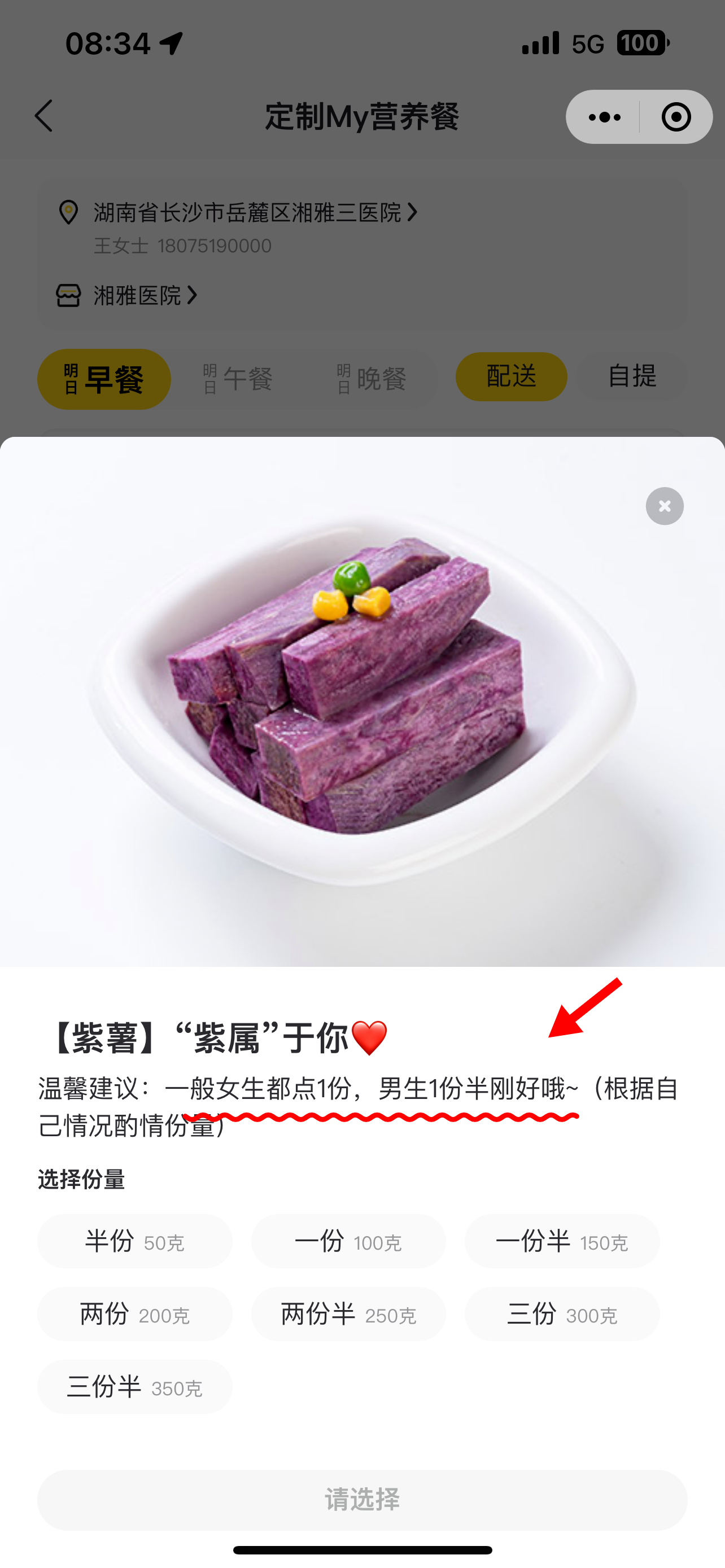
Task: Go back using the header arrow
Action: pos(44,116)
